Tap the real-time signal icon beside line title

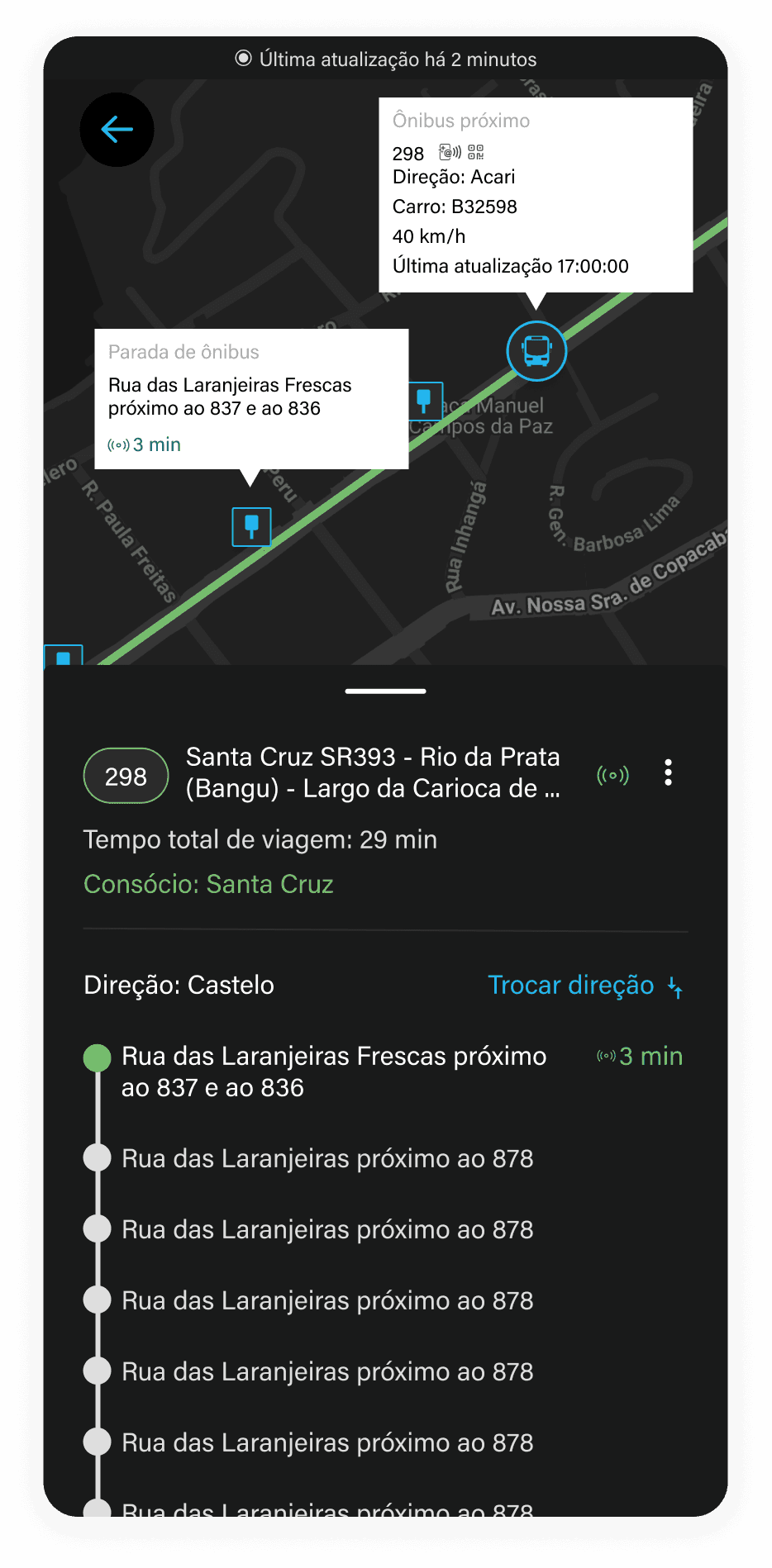[x=613, y=775]
